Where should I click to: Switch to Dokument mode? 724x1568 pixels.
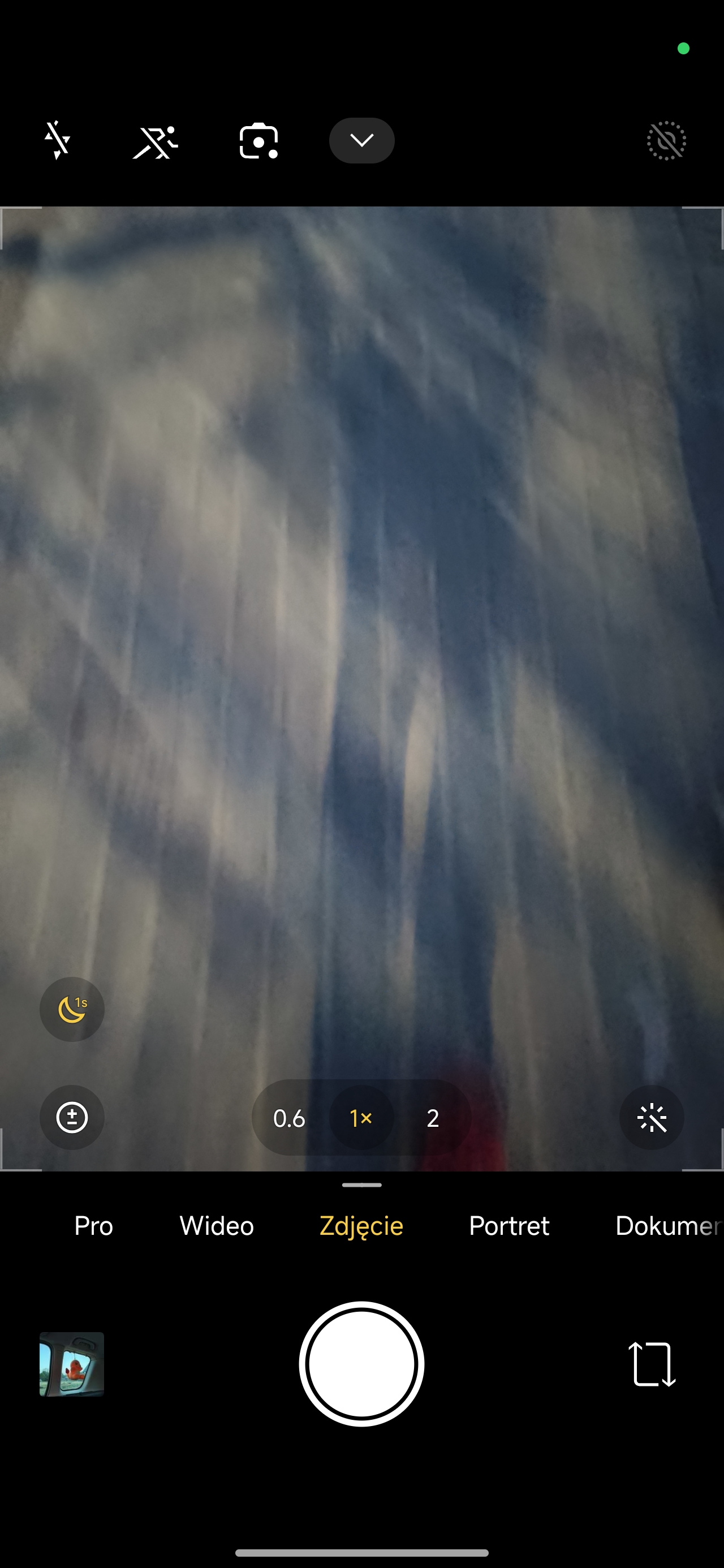click(667, 1226)
